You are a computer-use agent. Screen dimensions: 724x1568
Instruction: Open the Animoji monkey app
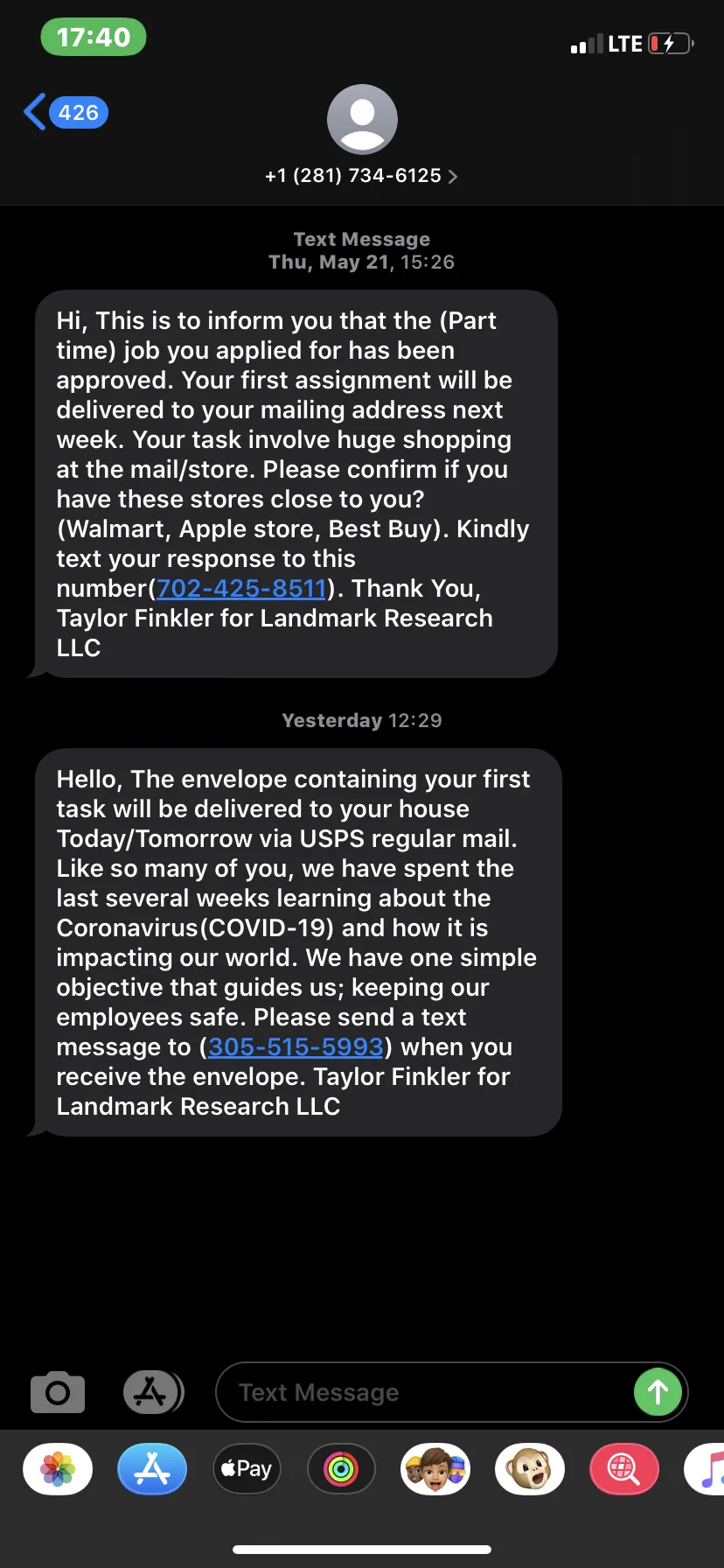tap(530, 1469)
